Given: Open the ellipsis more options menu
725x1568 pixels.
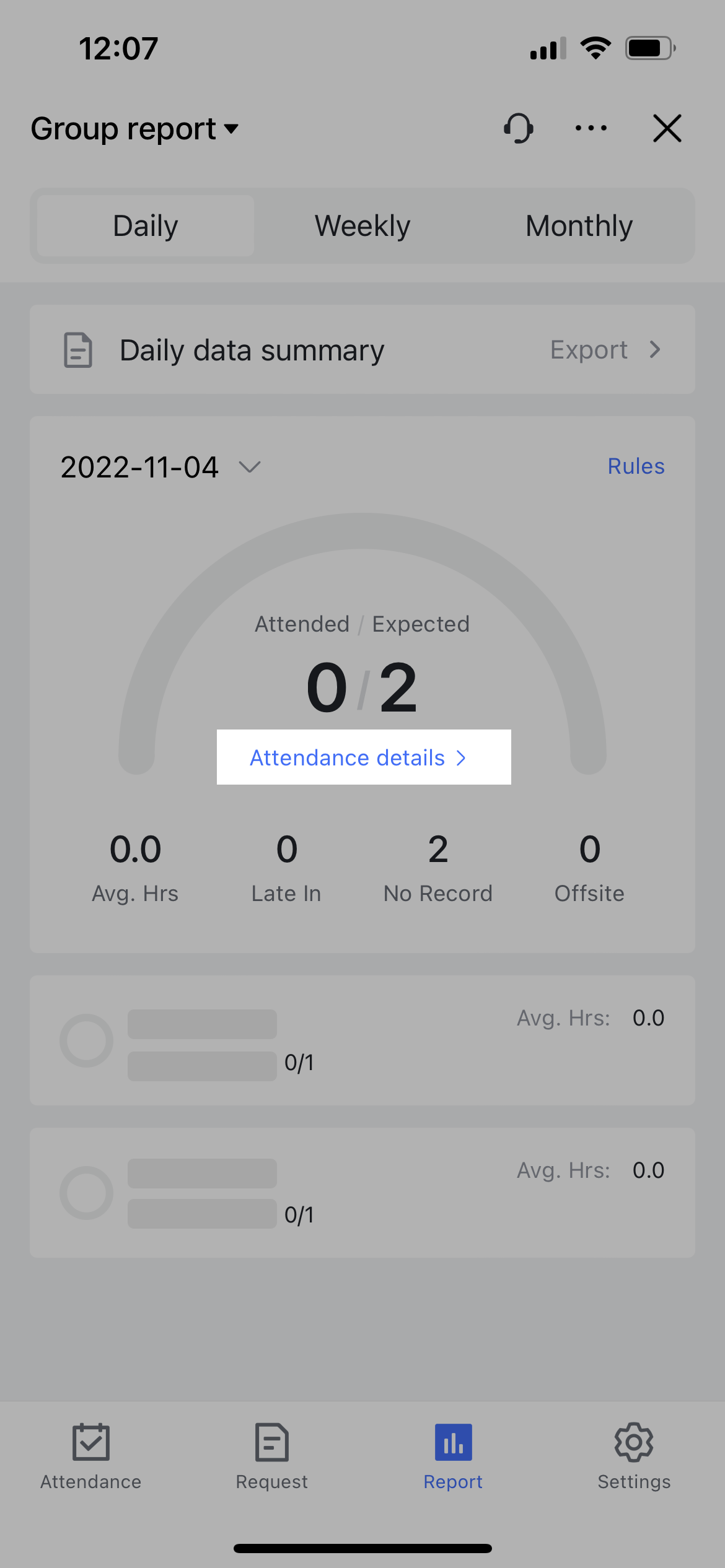Looking at the screenshot, I should pos(590,128).
